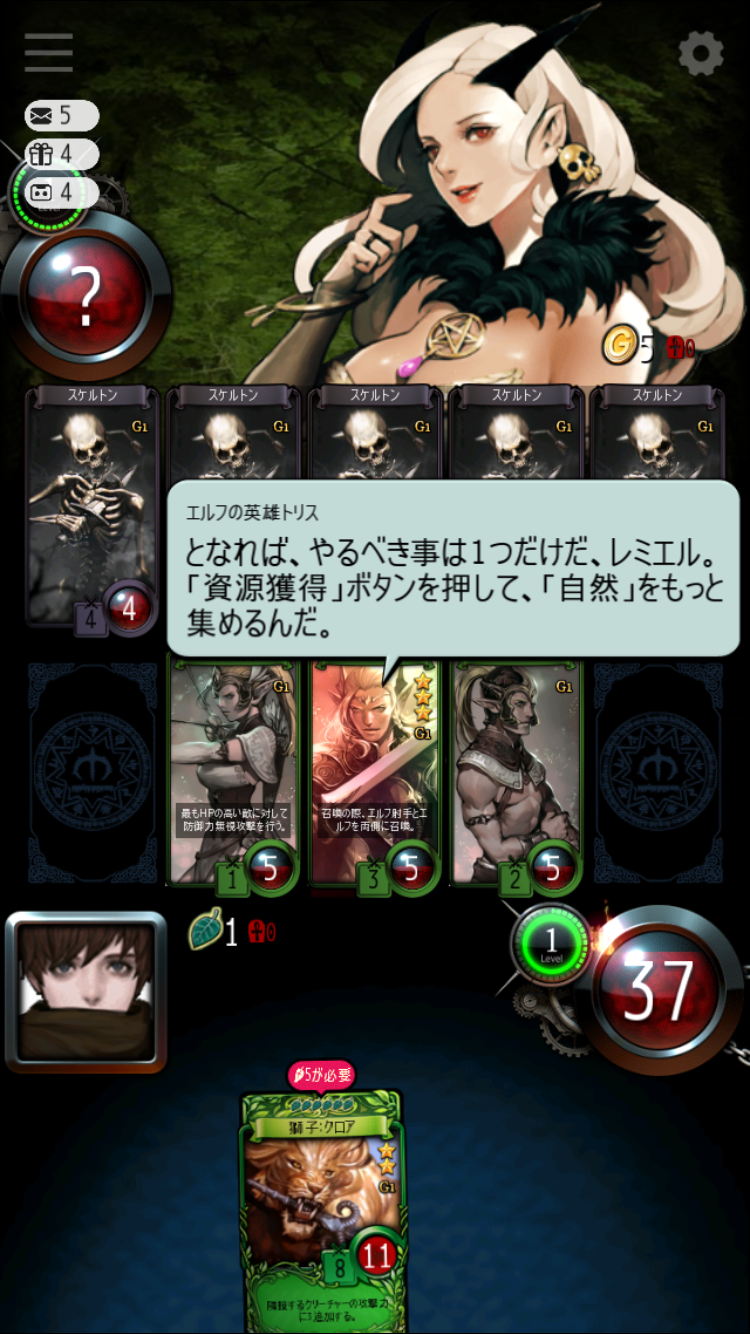
Task: Tap the player portrait
Action: [86, 990]
